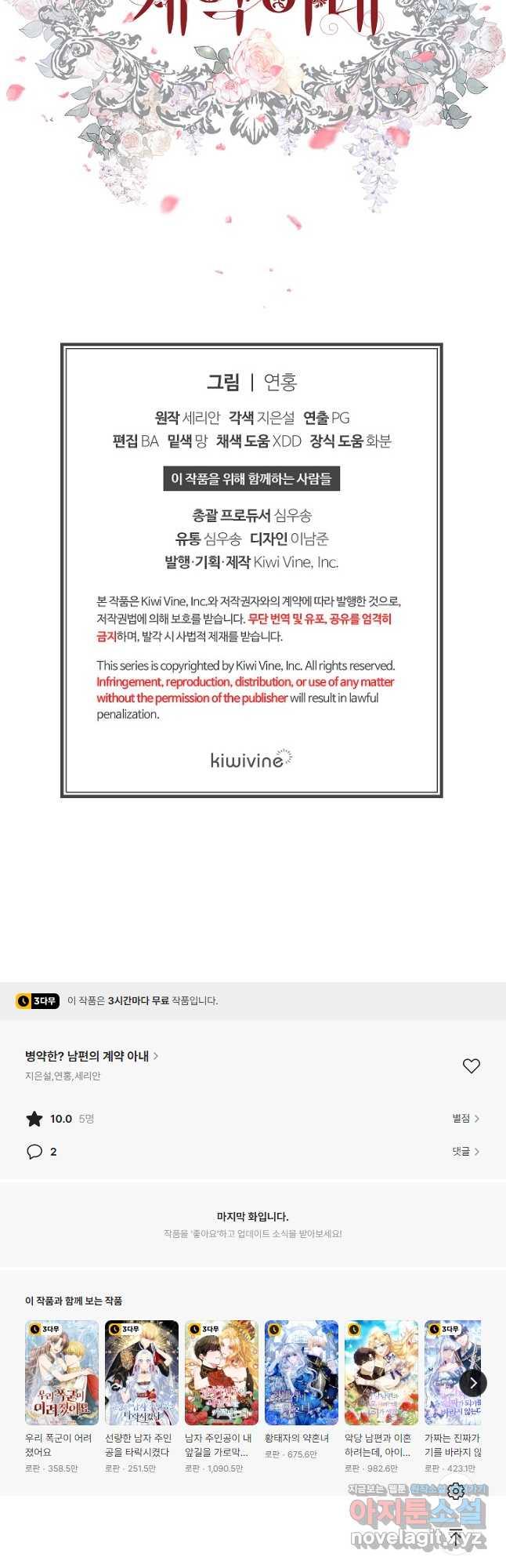Image resolution: width=506 pixels, height=1568 pixels.
Task: Open 우리 폭군이 어려졌어요 webtoon
Action: pos(62,1373)
